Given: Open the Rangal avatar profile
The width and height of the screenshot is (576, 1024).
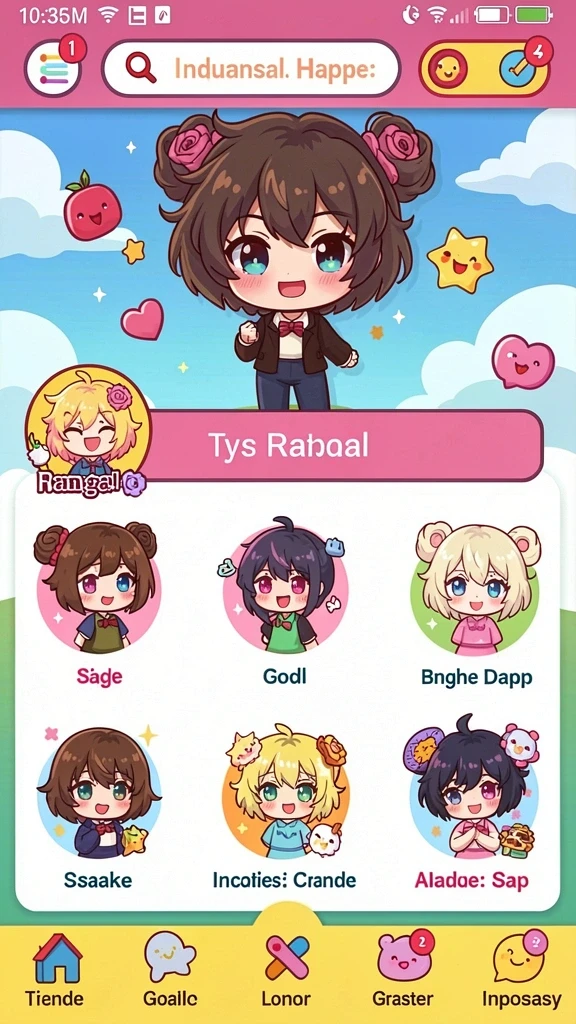Looking at the screenshot, I should click(x=87, y=428).
